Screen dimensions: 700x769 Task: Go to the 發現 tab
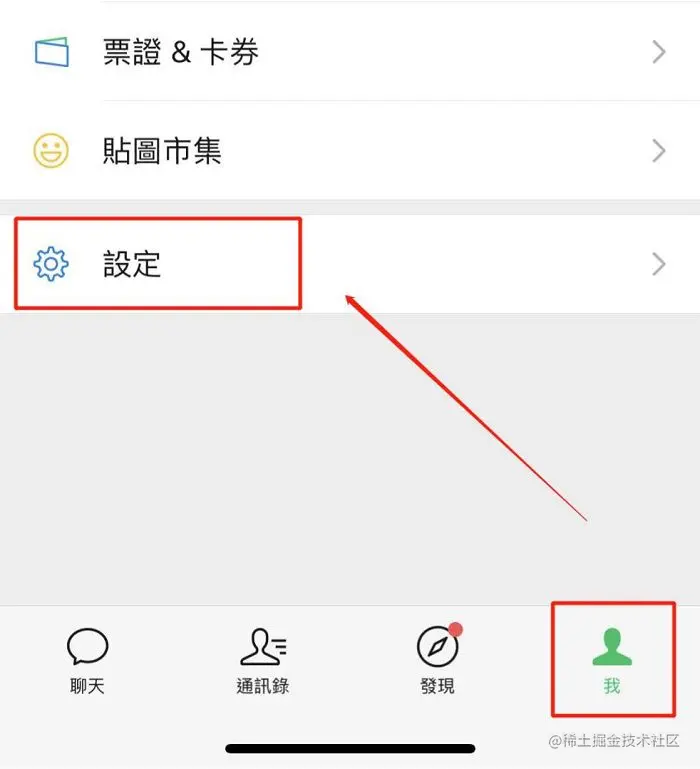[x=438, y=660]
